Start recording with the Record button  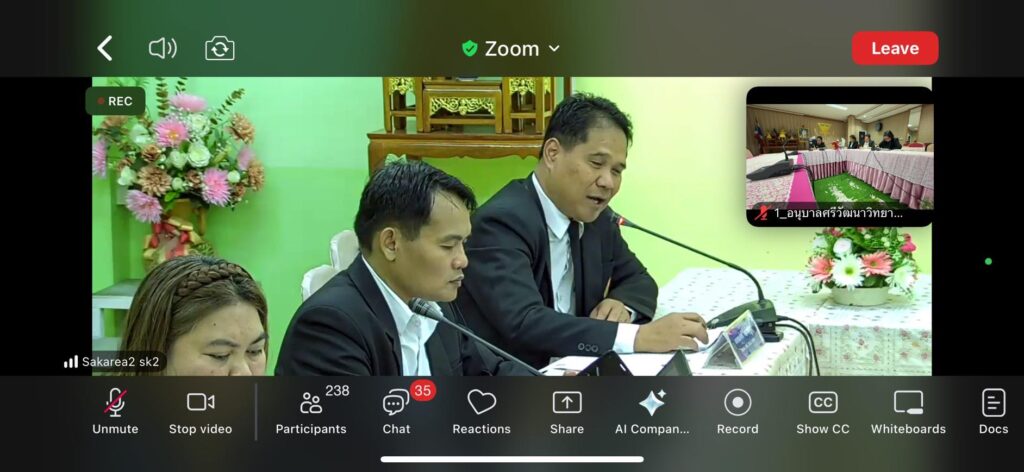click(x=737, y=411)
